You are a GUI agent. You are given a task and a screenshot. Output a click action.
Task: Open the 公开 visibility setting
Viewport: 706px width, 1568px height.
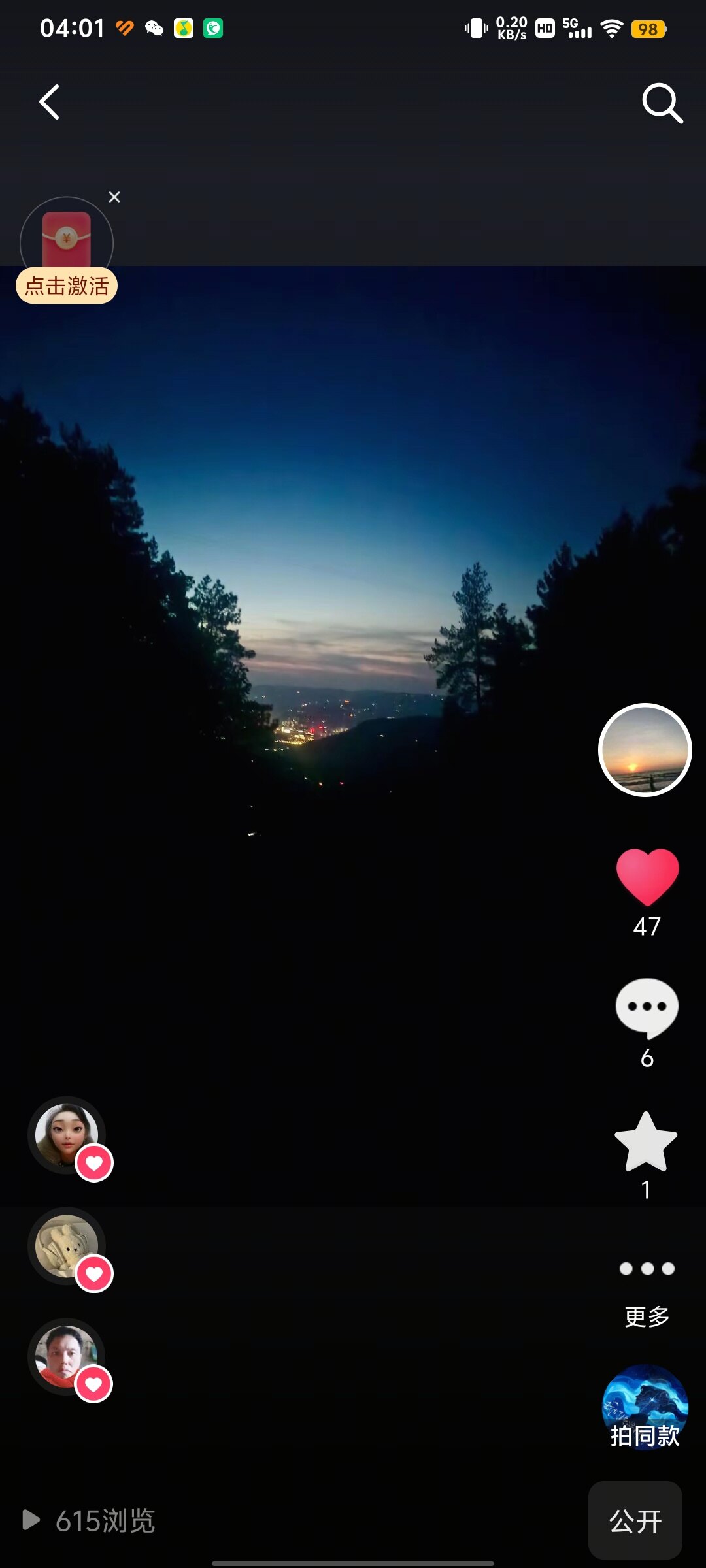635,1521
